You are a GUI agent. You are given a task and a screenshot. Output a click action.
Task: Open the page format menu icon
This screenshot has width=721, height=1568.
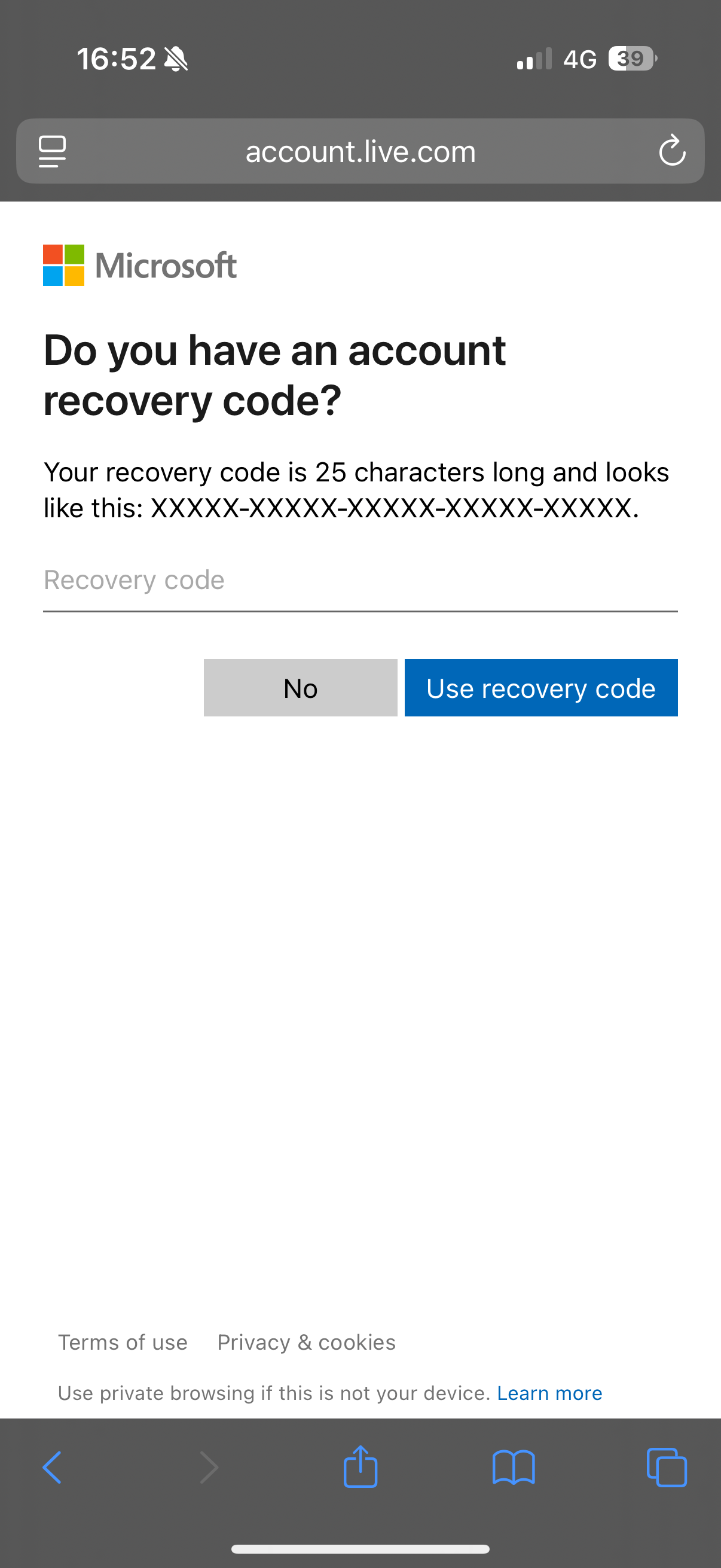click(53, 151)
